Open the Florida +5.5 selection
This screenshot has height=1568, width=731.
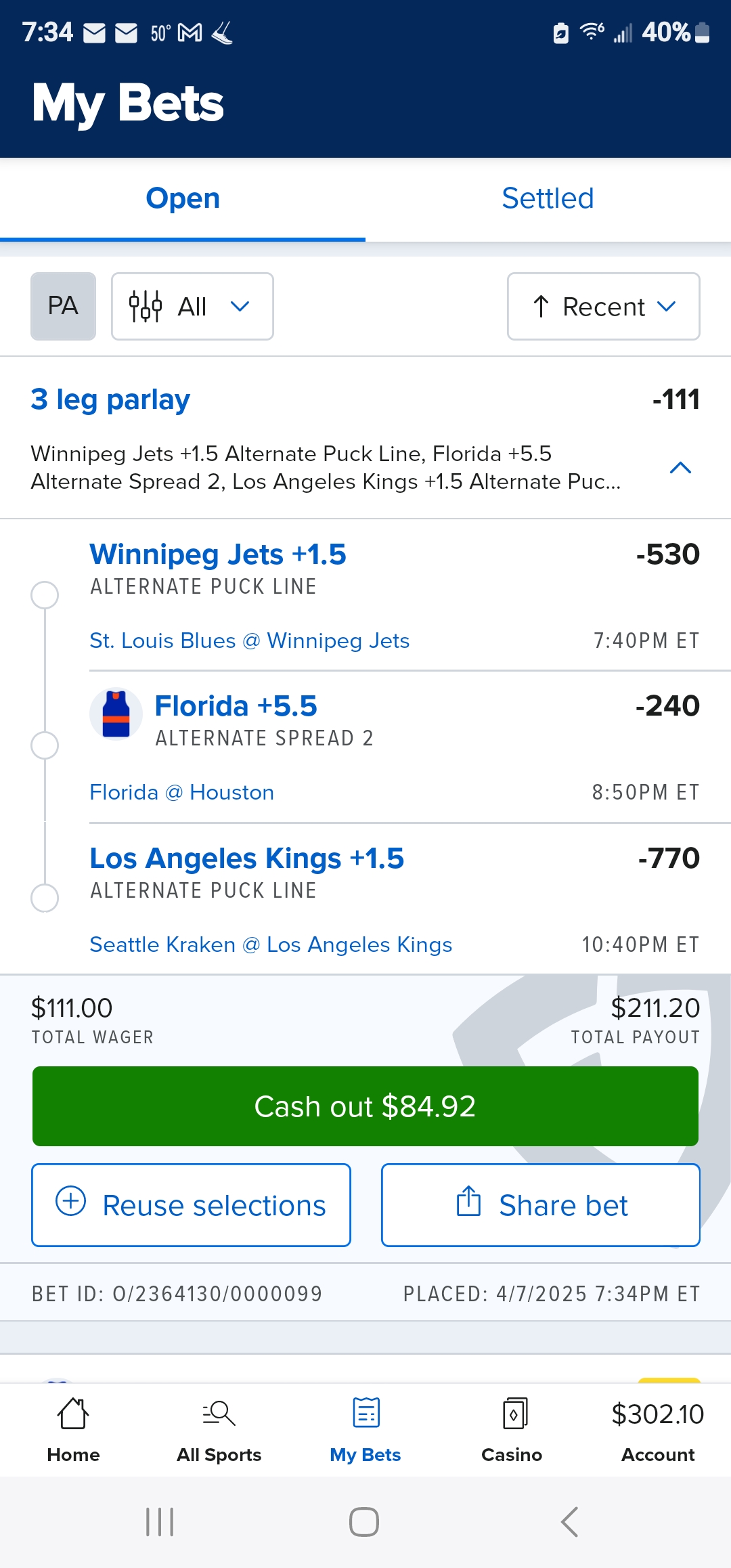236,706
